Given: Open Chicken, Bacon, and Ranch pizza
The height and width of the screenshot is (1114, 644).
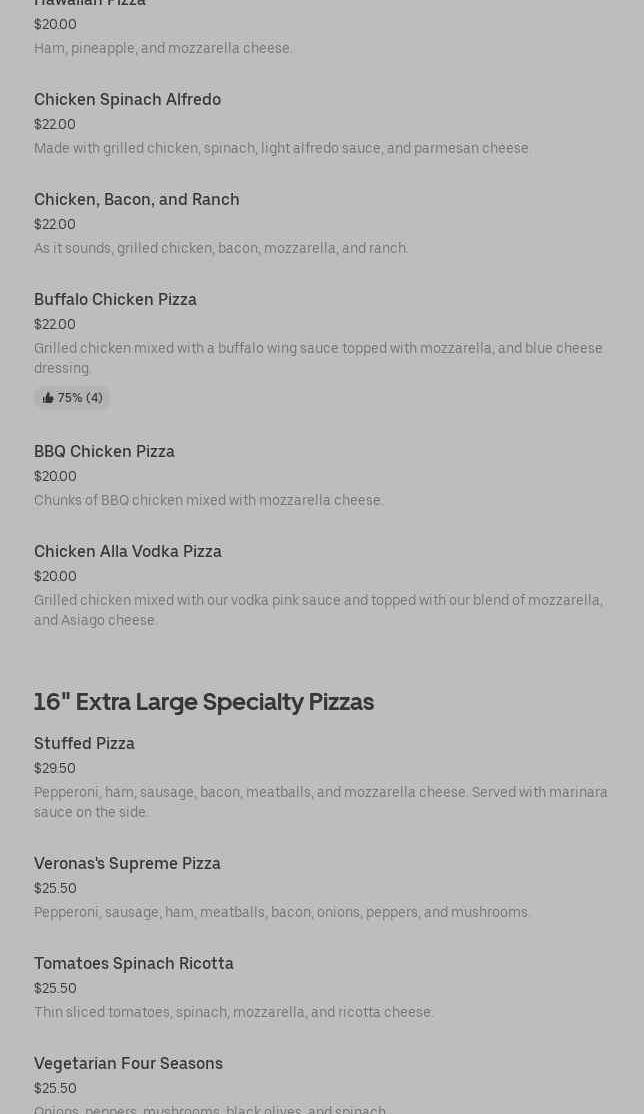Looking at the screenshot, I should pyautogui.click(x=136, y=200).
